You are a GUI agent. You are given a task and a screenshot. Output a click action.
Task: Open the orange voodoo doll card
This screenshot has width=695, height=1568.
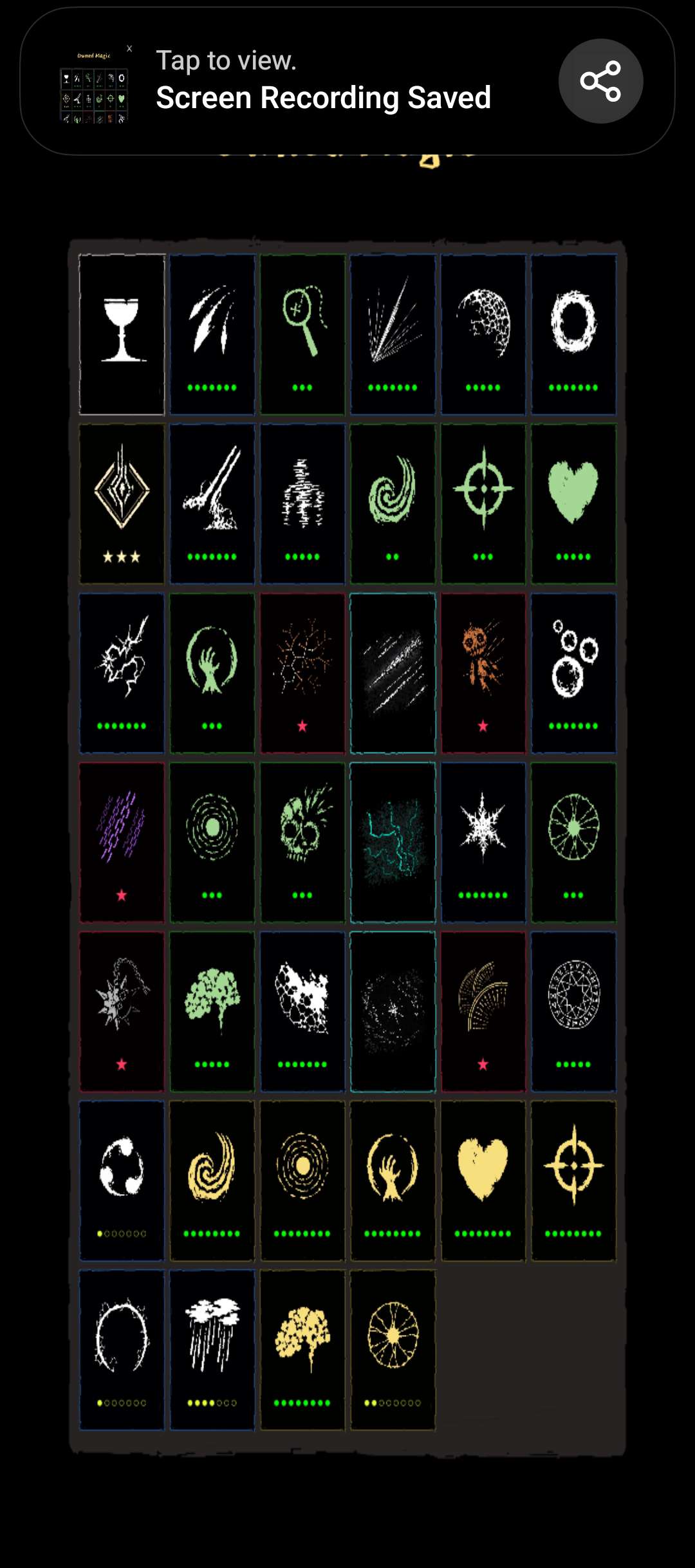click(483, 673)
